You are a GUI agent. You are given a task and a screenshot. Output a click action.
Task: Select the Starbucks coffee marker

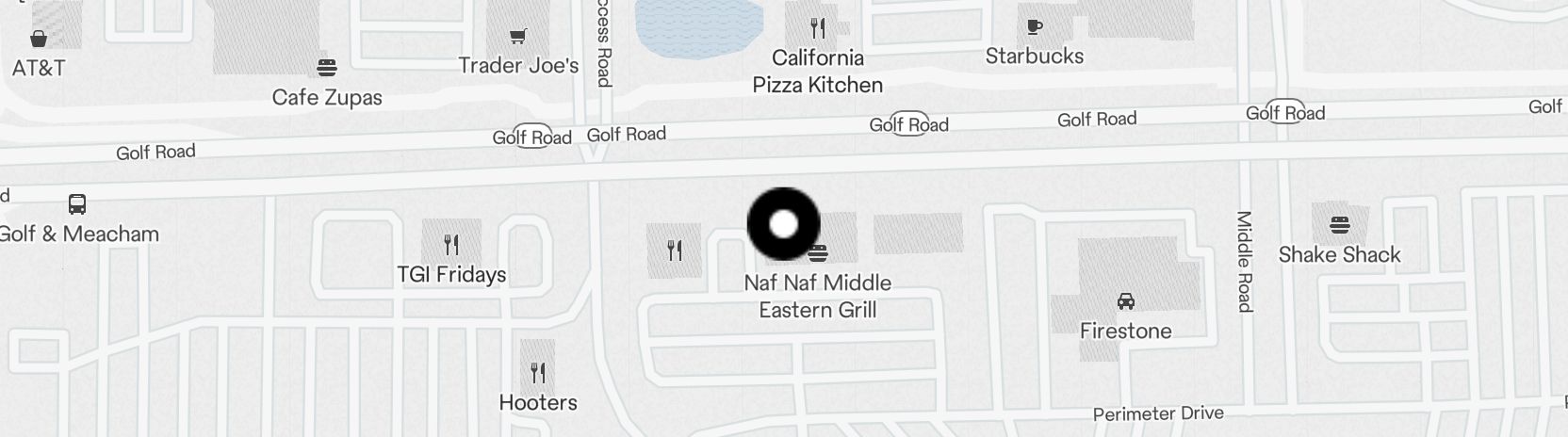1034,27
